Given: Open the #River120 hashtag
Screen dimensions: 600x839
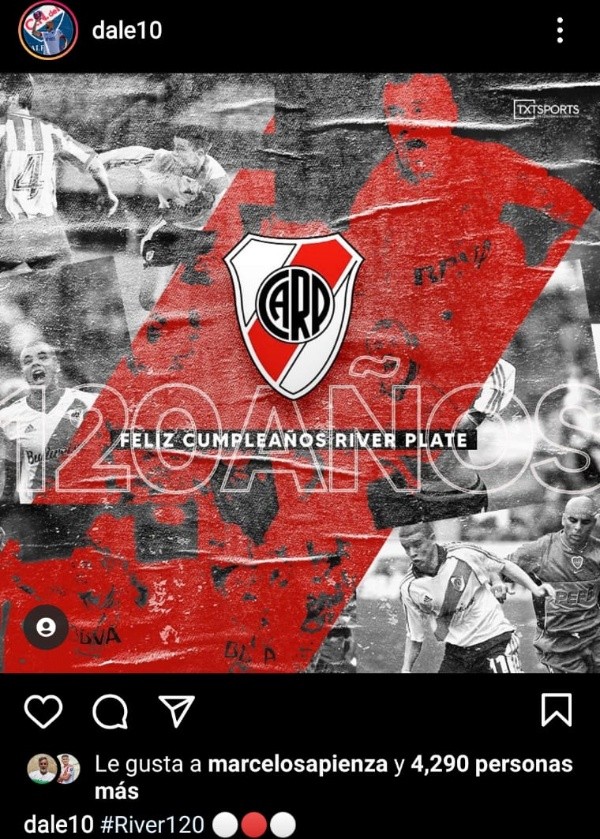Looking at the screenshot, I should pyautogui.click(x=153, y=824).
